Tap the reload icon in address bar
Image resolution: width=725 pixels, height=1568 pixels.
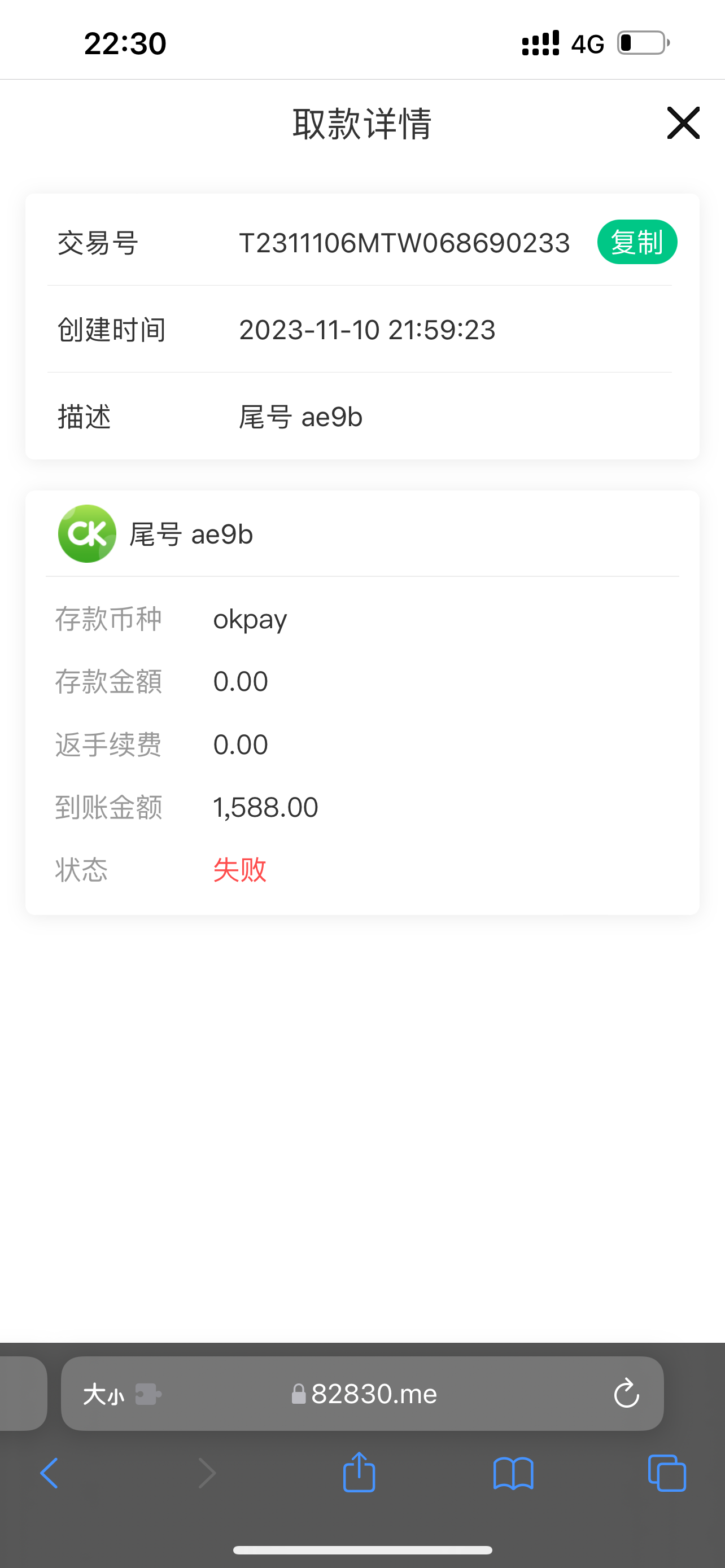tap(626, 1393)
